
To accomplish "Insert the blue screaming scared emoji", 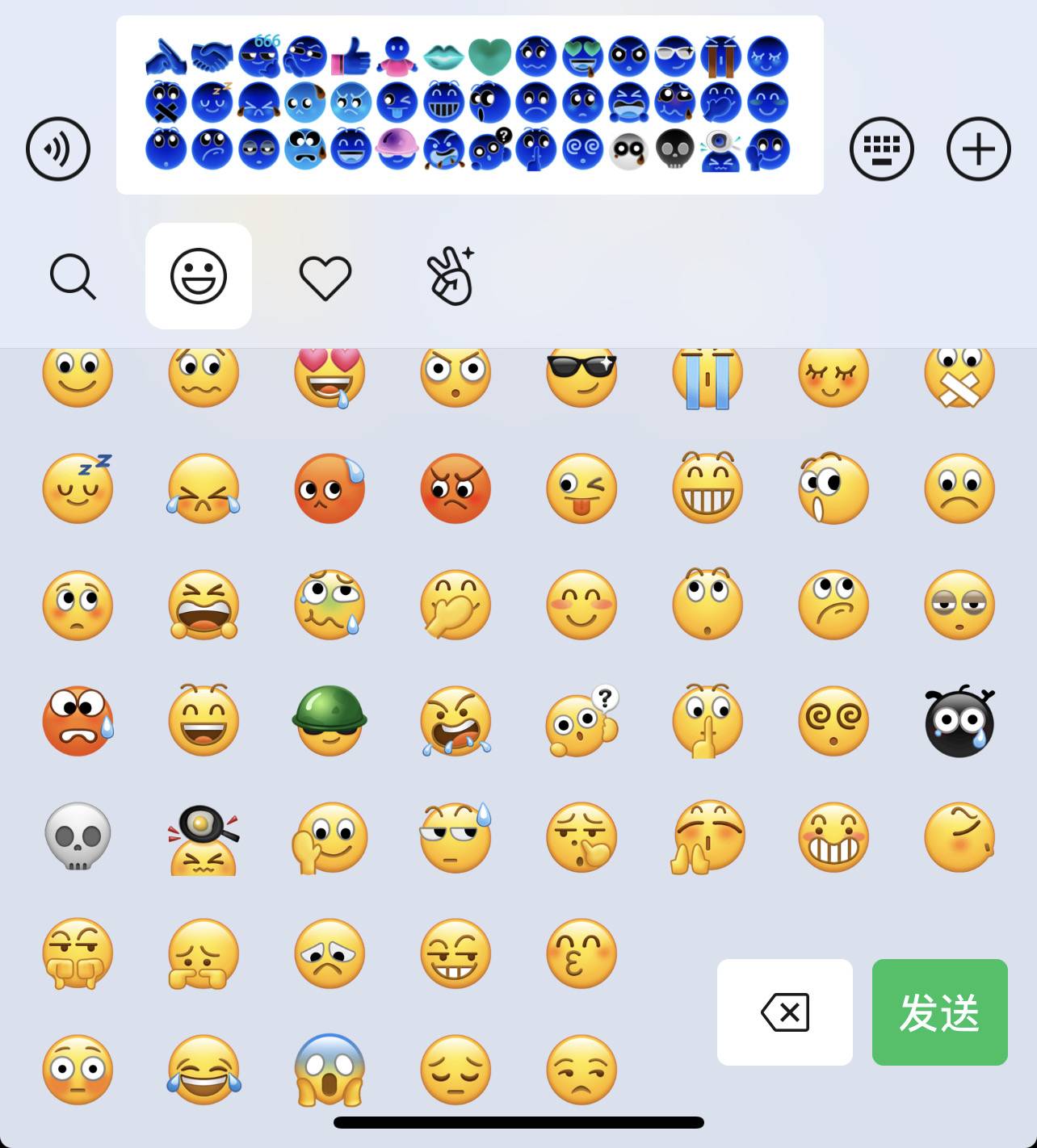I will (330, 1069).
